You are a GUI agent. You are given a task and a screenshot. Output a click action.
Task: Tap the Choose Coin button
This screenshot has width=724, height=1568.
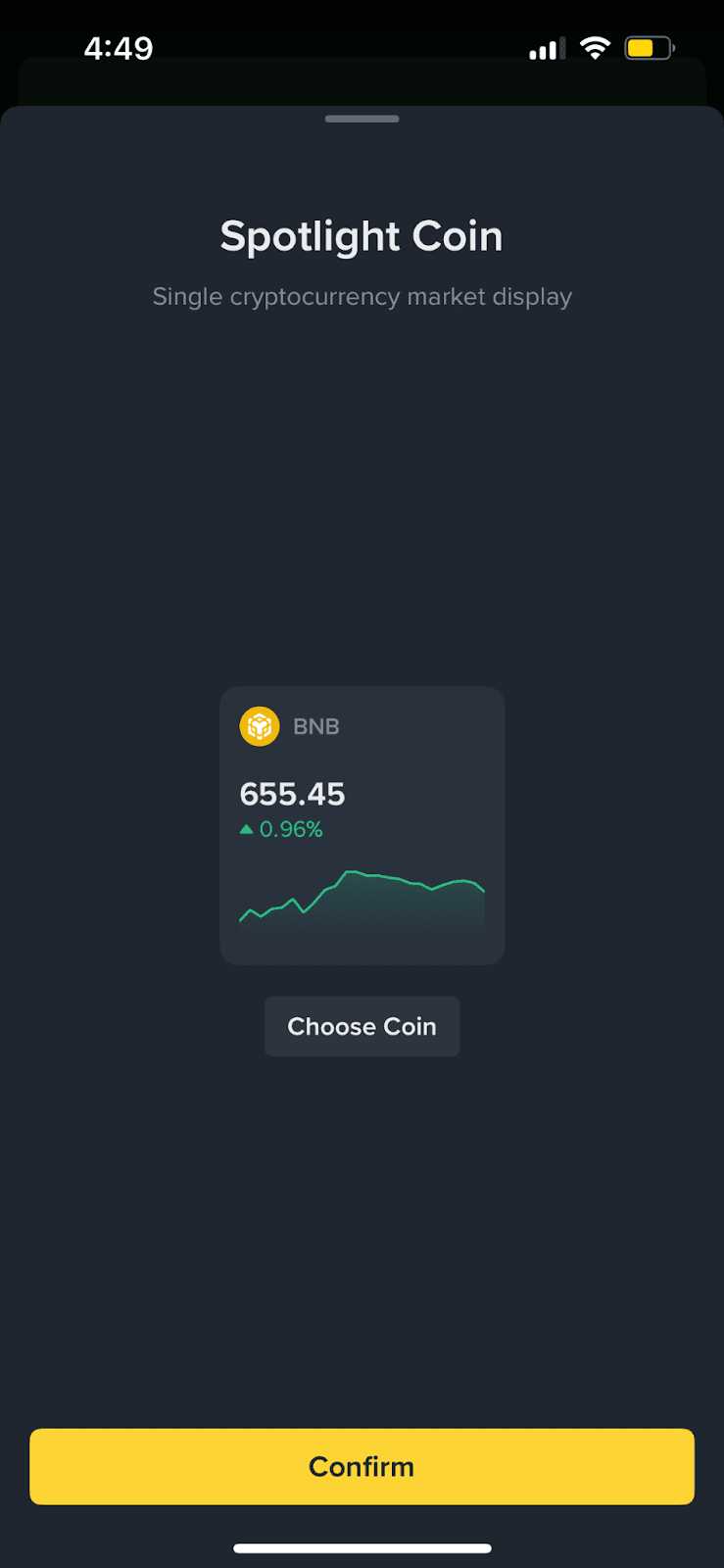pos(362,1026)
